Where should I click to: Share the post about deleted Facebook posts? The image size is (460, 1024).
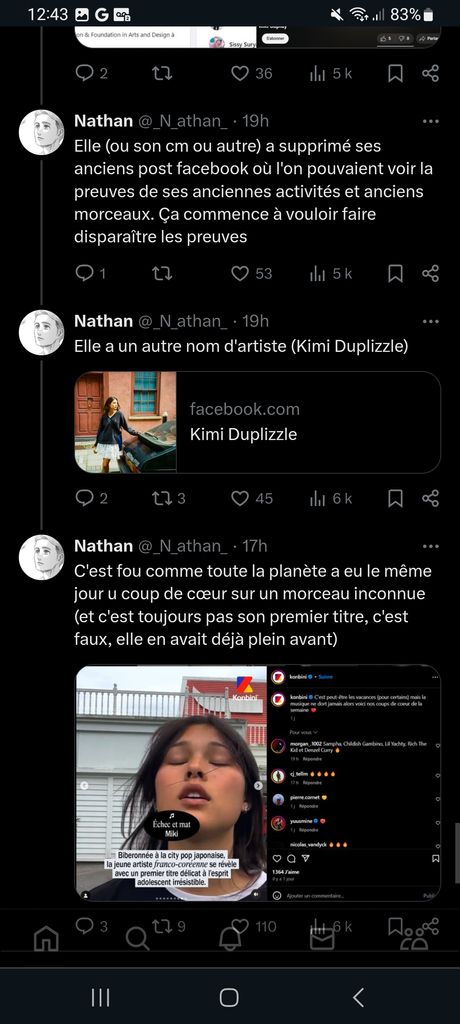(x=431, y=273)
